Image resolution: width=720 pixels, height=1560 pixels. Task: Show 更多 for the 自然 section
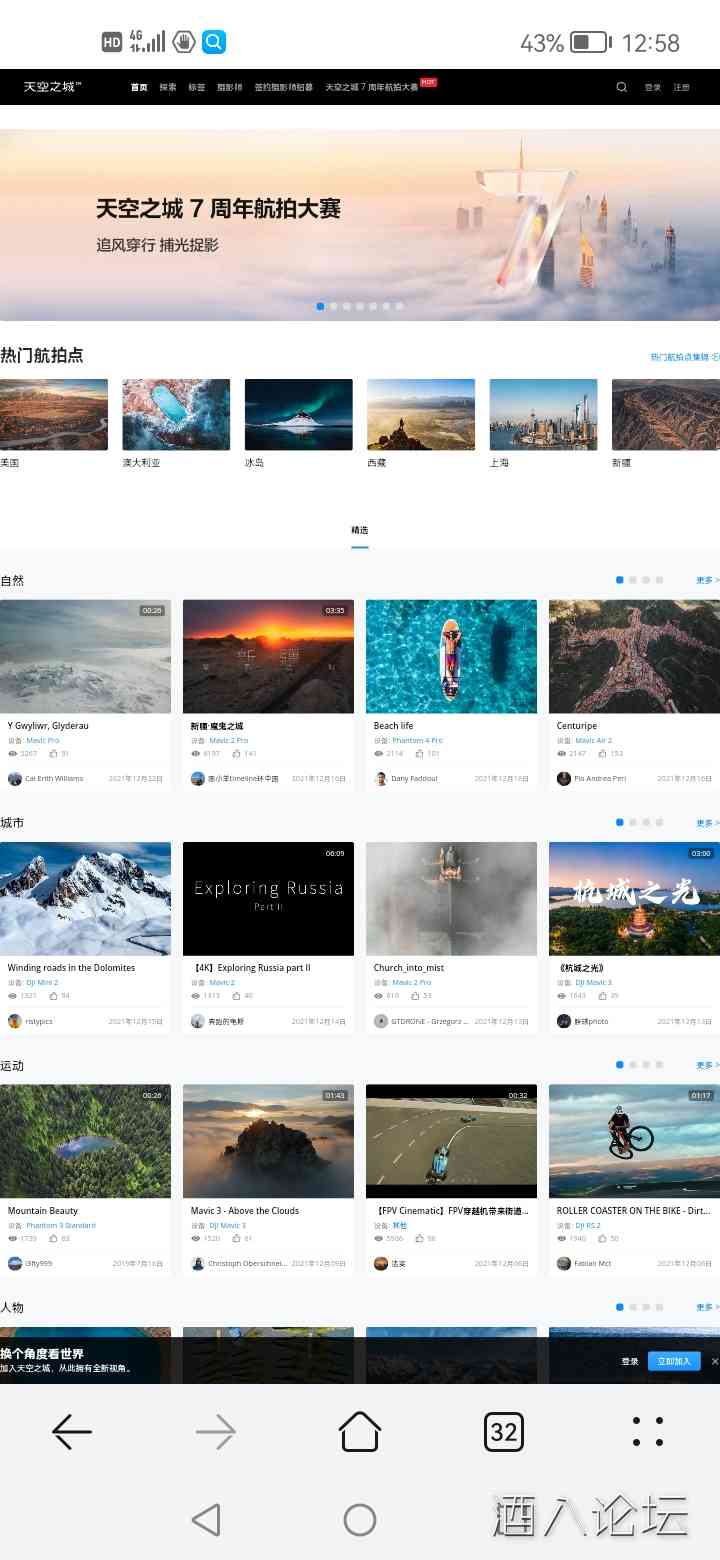706,580
